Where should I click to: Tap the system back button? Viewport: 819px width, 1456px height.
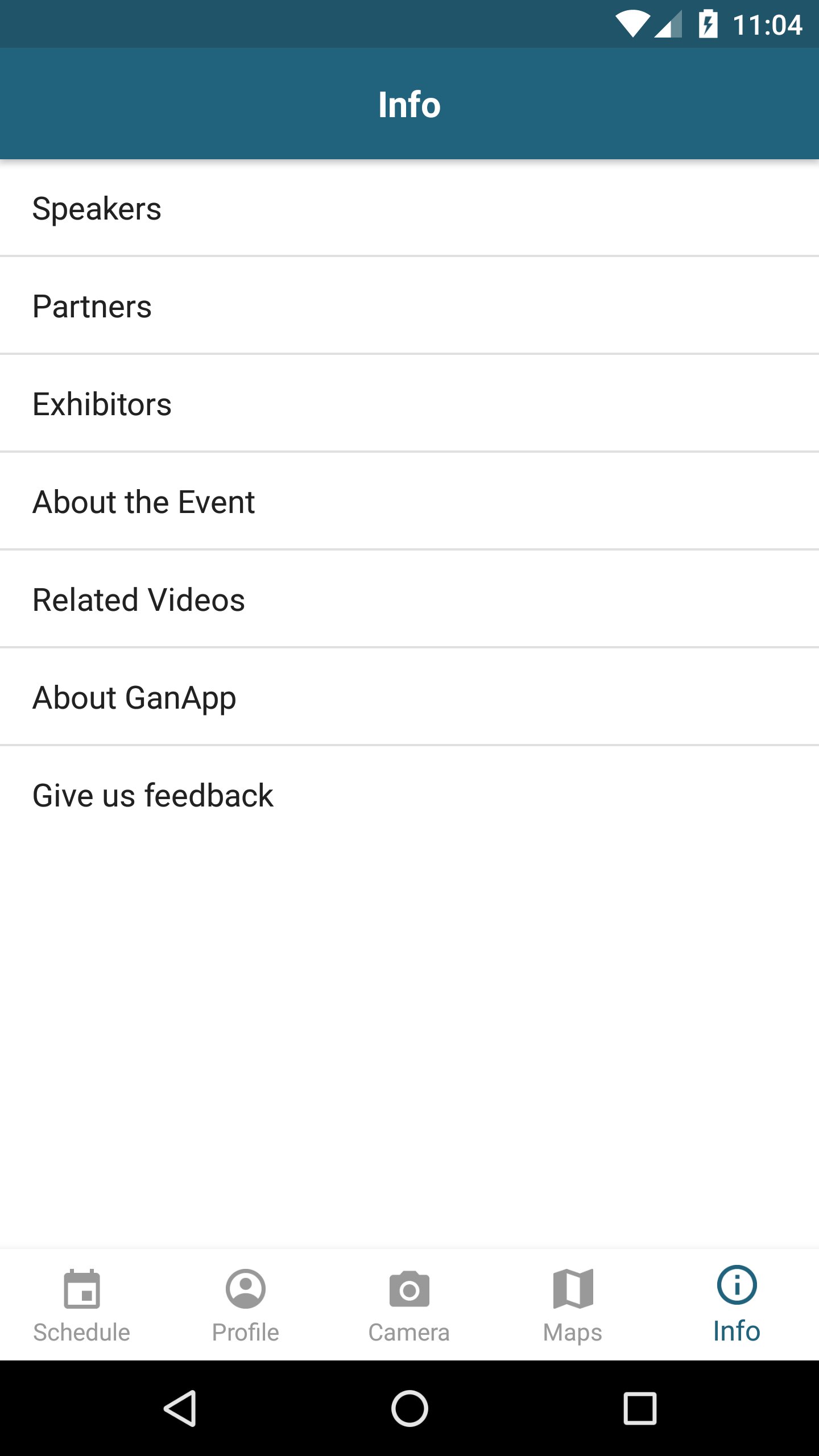pyautogui.click(x=181, y=1408)
